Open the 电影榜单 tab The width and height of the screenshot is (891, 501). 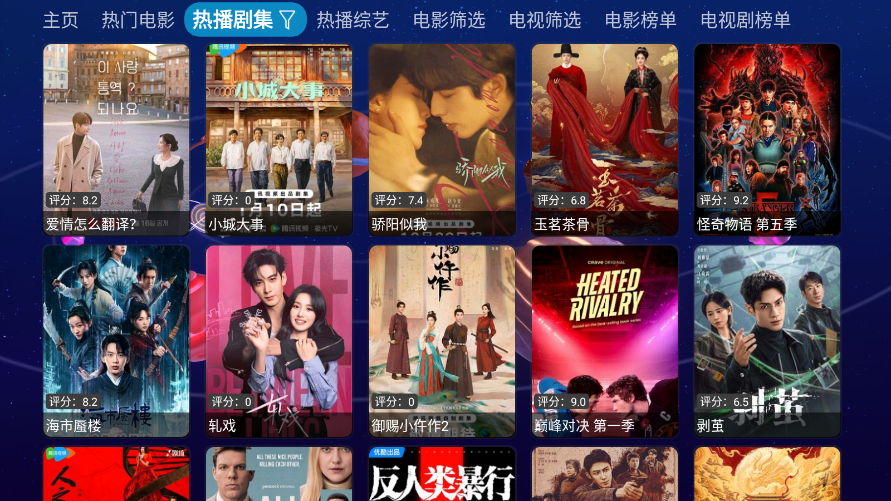tap(641, 20)
